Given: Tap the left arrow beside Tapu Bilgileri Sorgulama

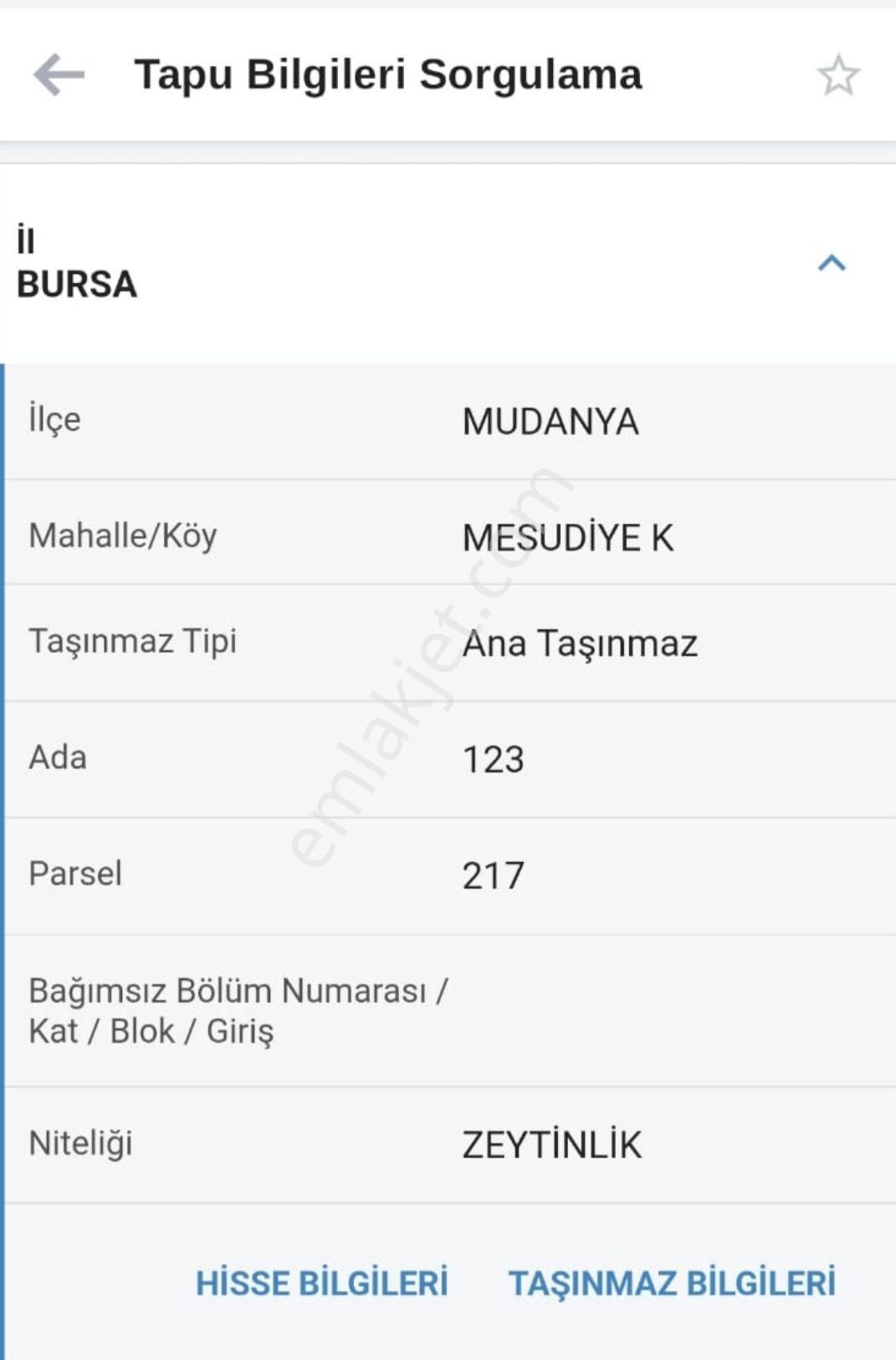Looking at the screenshot, I should pyautogui.click(x=56, y=74).
